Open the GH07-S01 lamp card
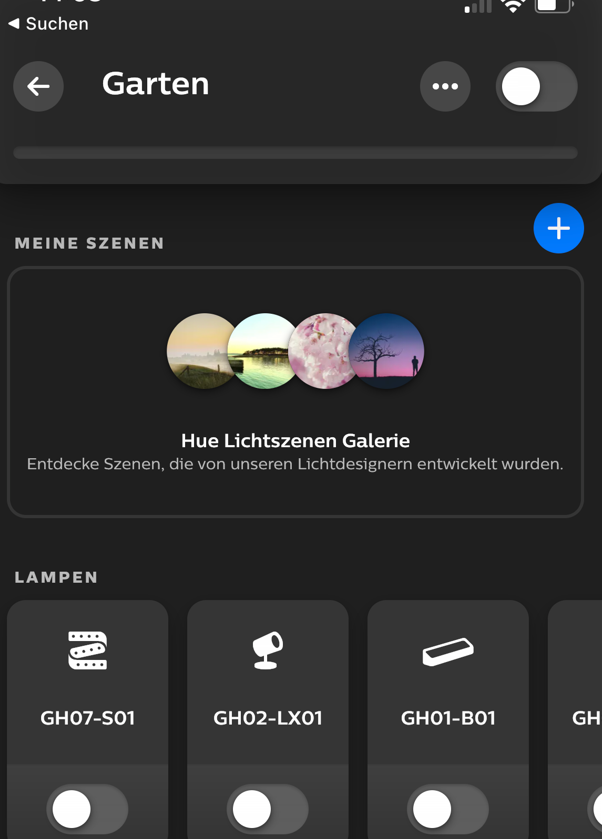The image size is (602, 839). coord(88,680)
